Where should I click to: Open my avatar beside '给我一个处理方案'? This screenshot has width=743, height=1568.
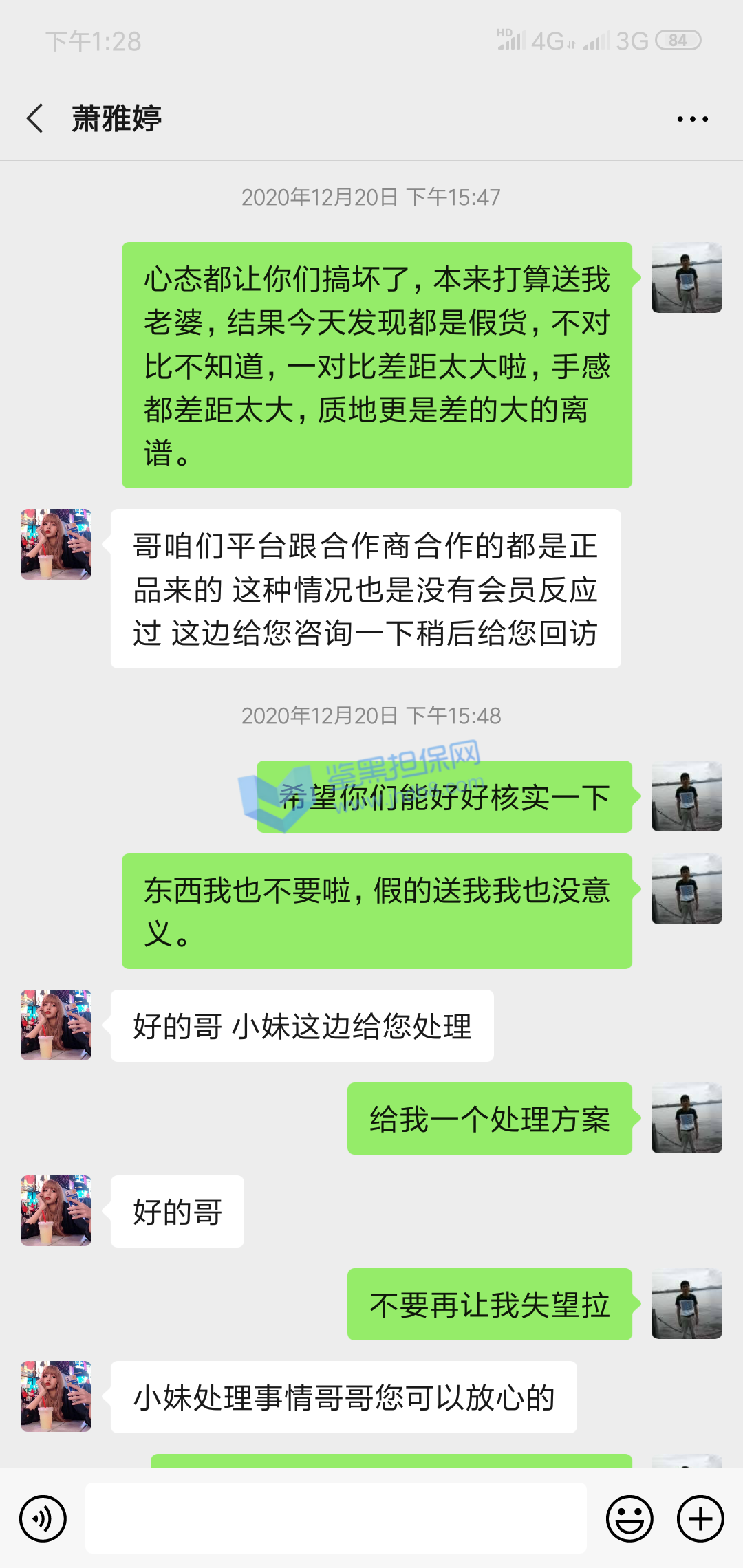687,1118
